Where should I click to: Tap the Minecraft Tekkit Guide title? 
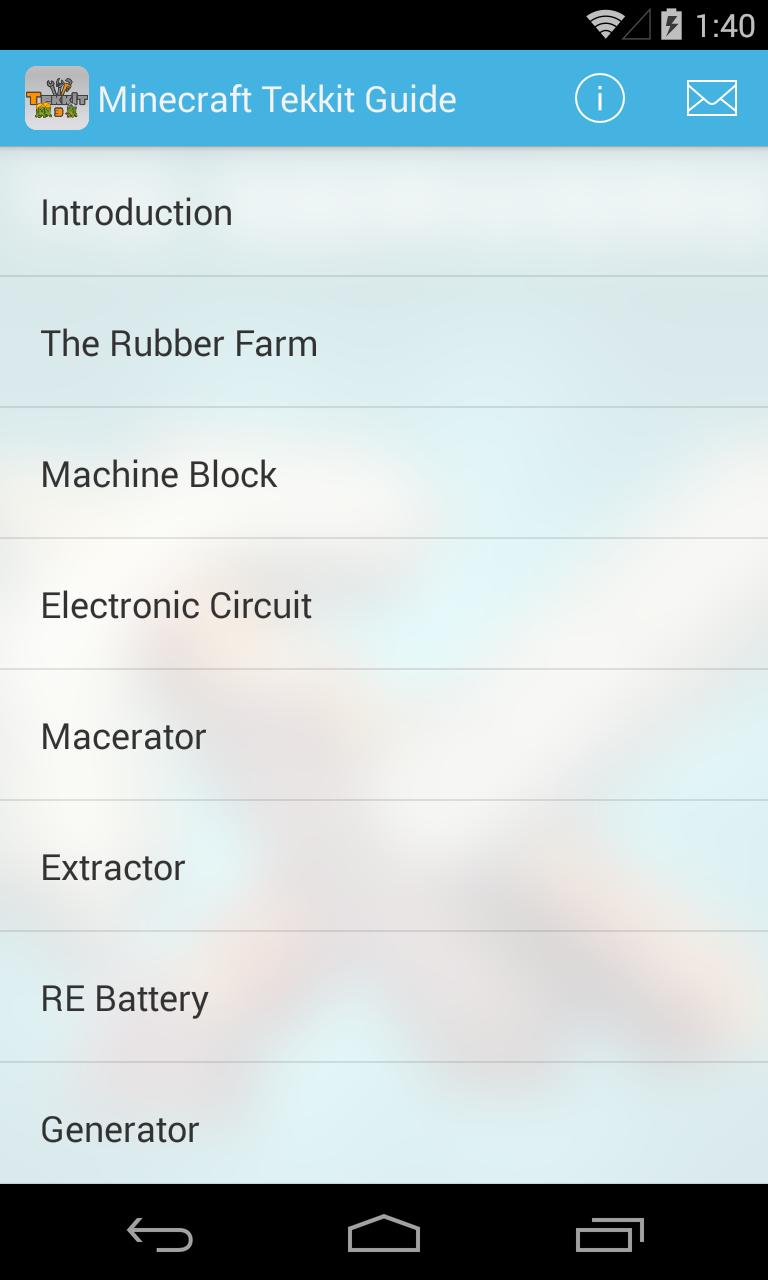[277, 98]
